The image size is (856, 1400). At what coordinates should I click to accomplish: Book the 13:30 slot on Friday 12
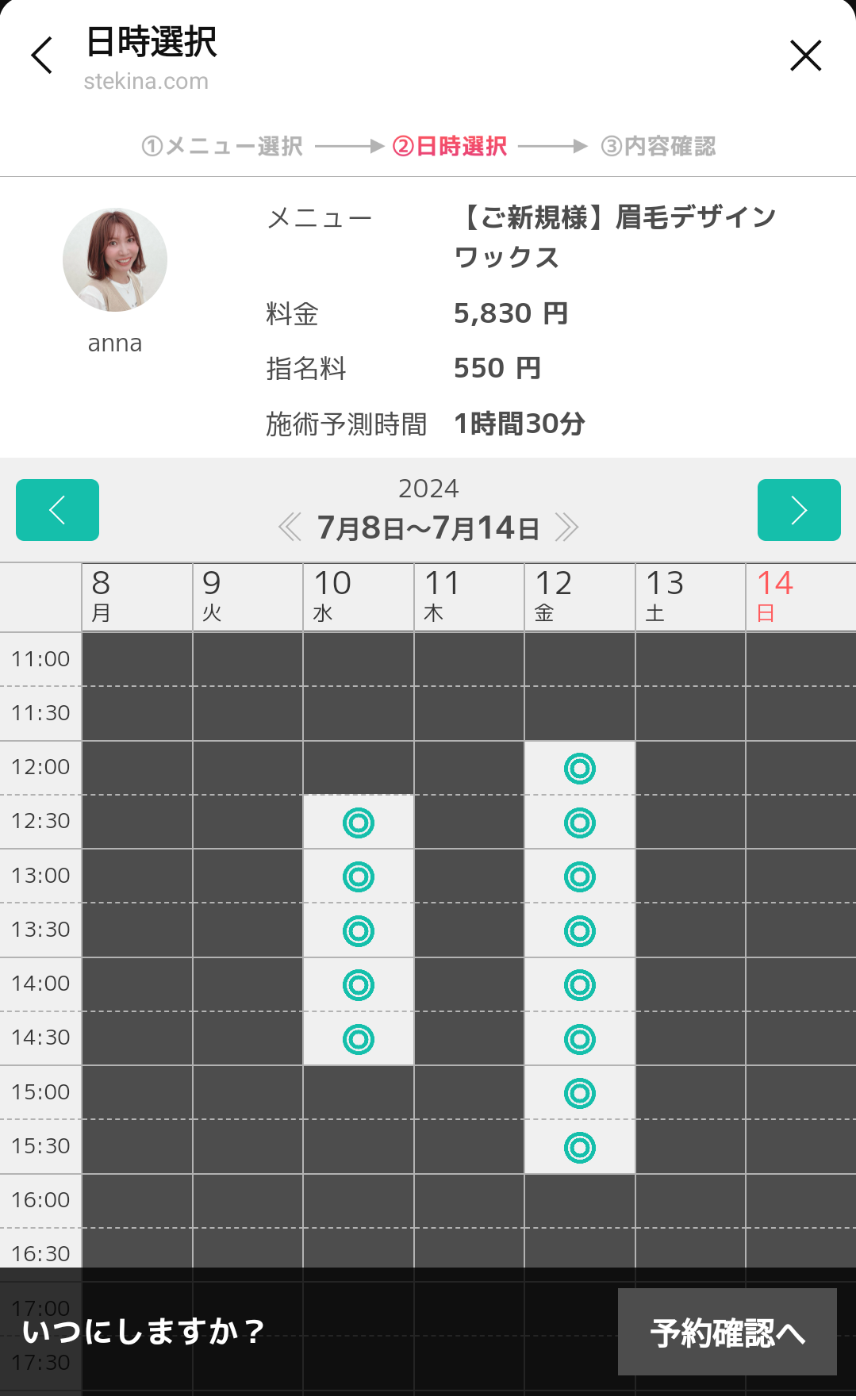coord(579,930)
